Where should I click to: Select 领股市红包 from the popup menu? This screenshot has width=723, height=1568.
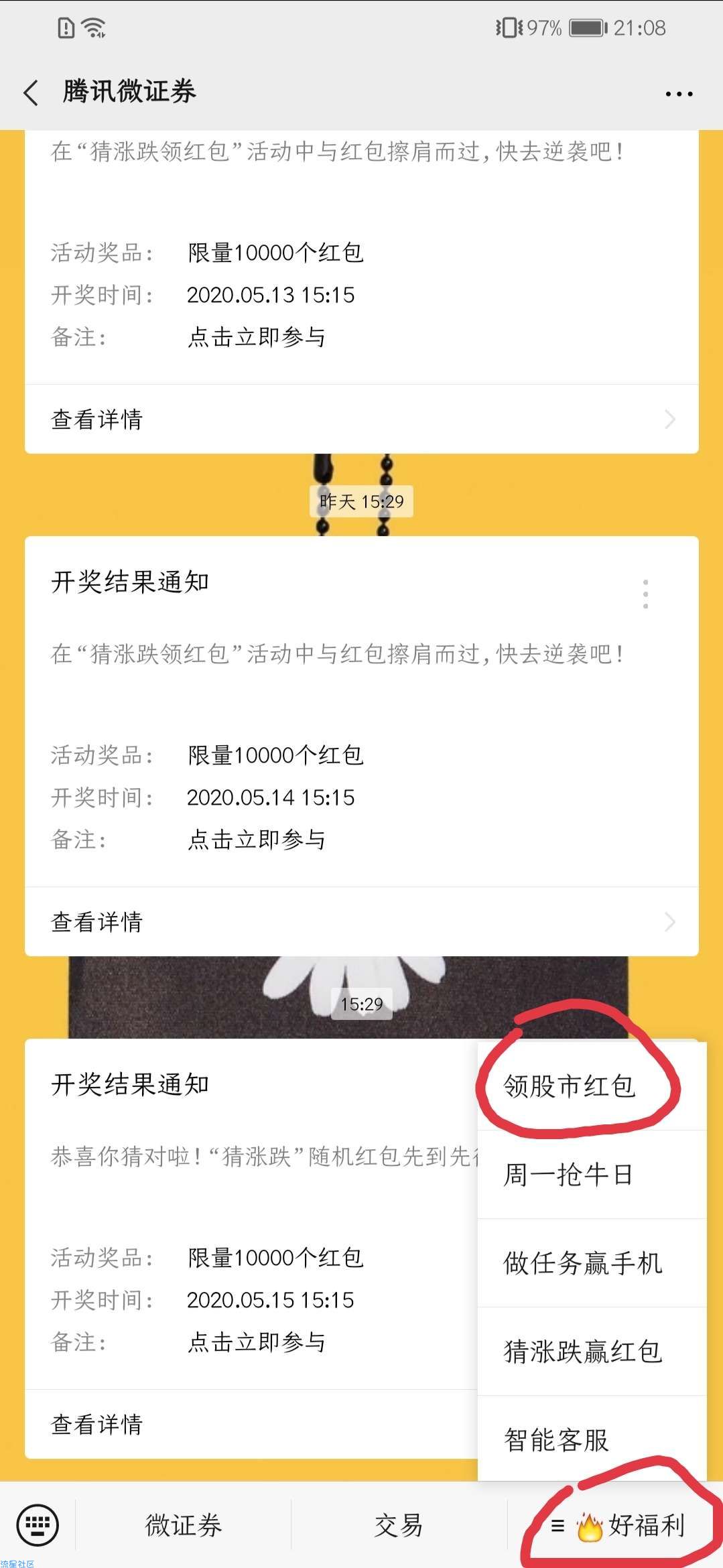click(x=570, y=1086)
